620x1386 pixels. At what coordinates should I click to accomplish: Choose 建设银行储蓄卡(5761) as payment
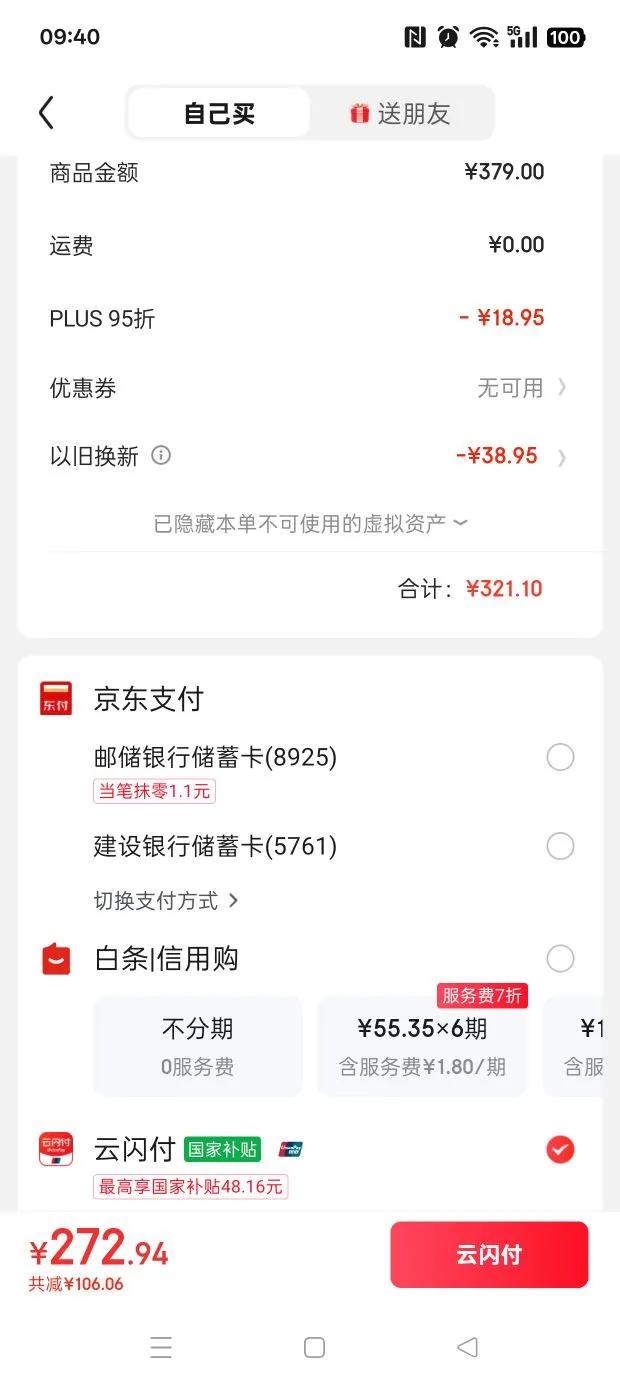click(560, 847)
